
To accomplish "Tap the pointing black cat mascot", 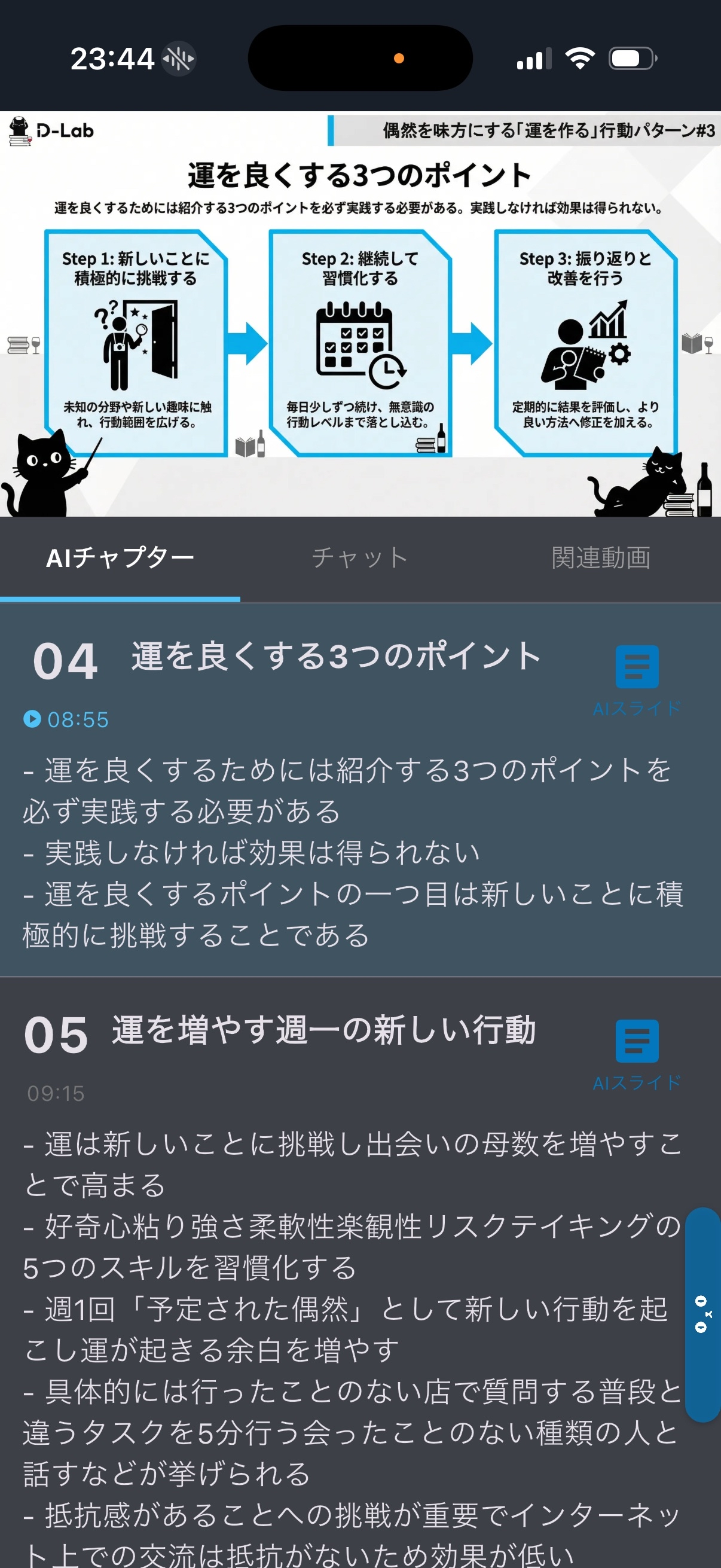I will (x=42, y=475).
